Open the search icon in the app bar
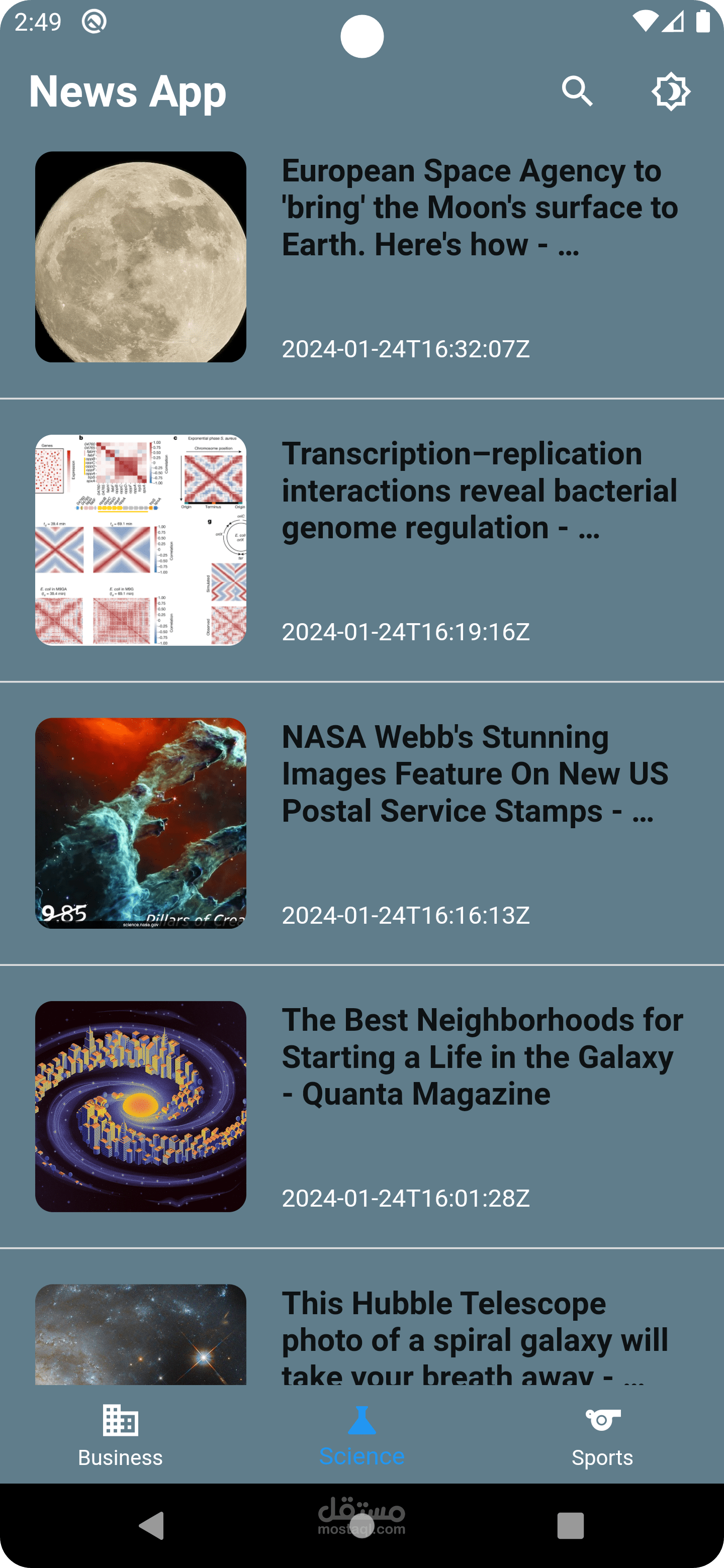The width and height of the screenshot is (724, 1568). (x=577, y=91)
